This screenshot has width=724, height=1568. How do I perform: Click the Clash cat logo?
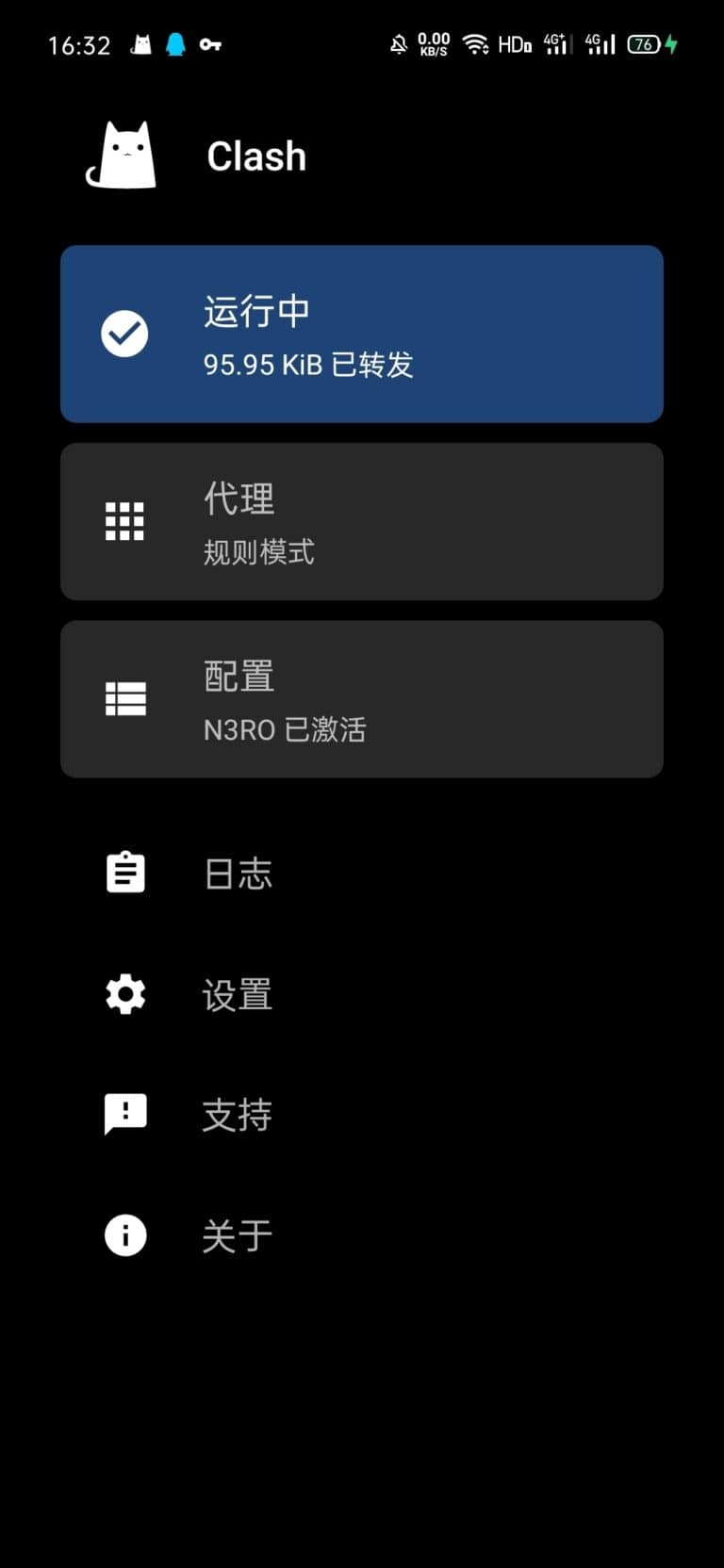coord(121,155)
